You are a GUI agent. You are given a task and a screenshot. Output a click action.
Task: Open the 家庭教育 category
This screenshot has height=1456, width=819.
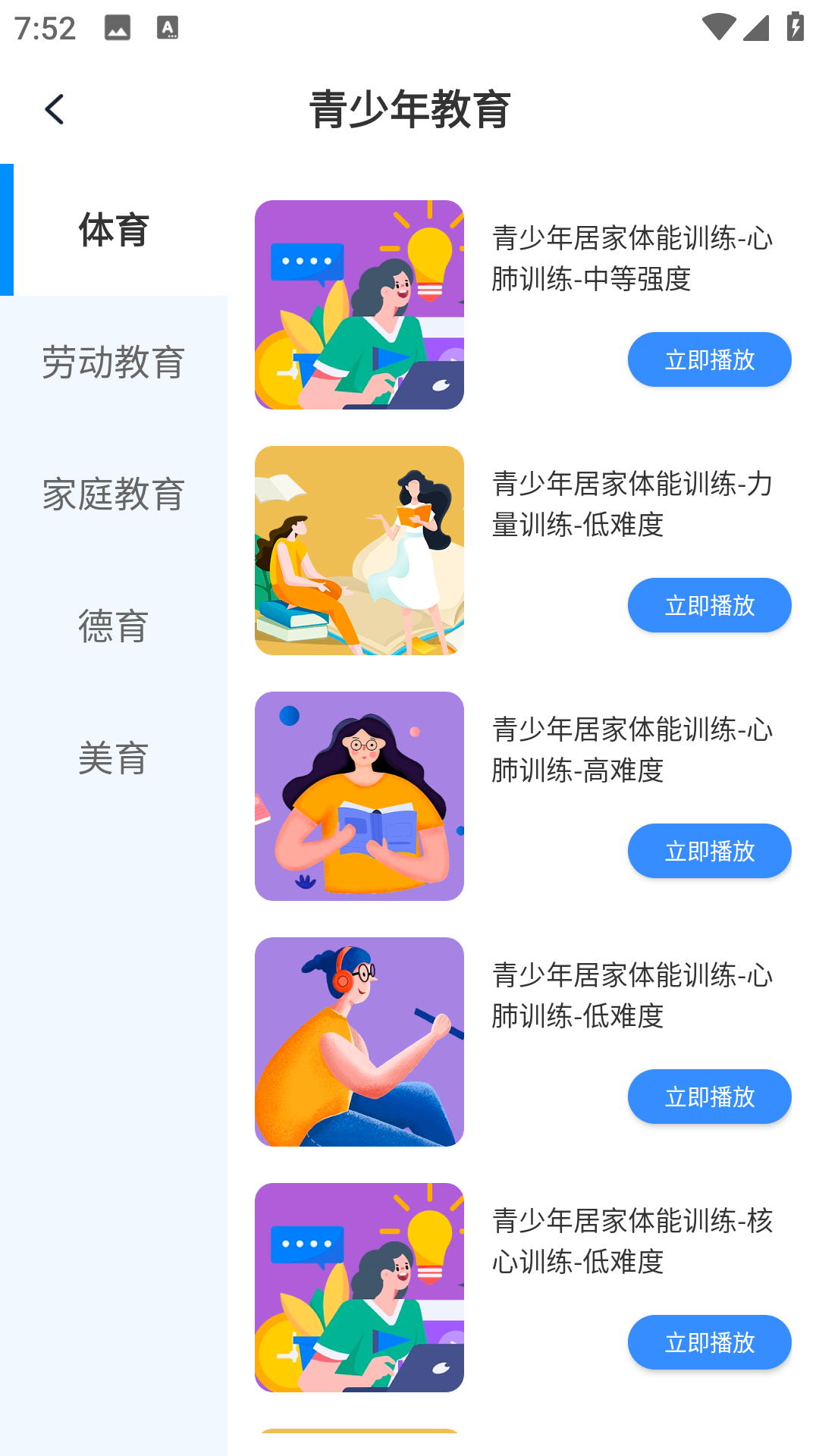pyautogui.click(x=114, y=494)
